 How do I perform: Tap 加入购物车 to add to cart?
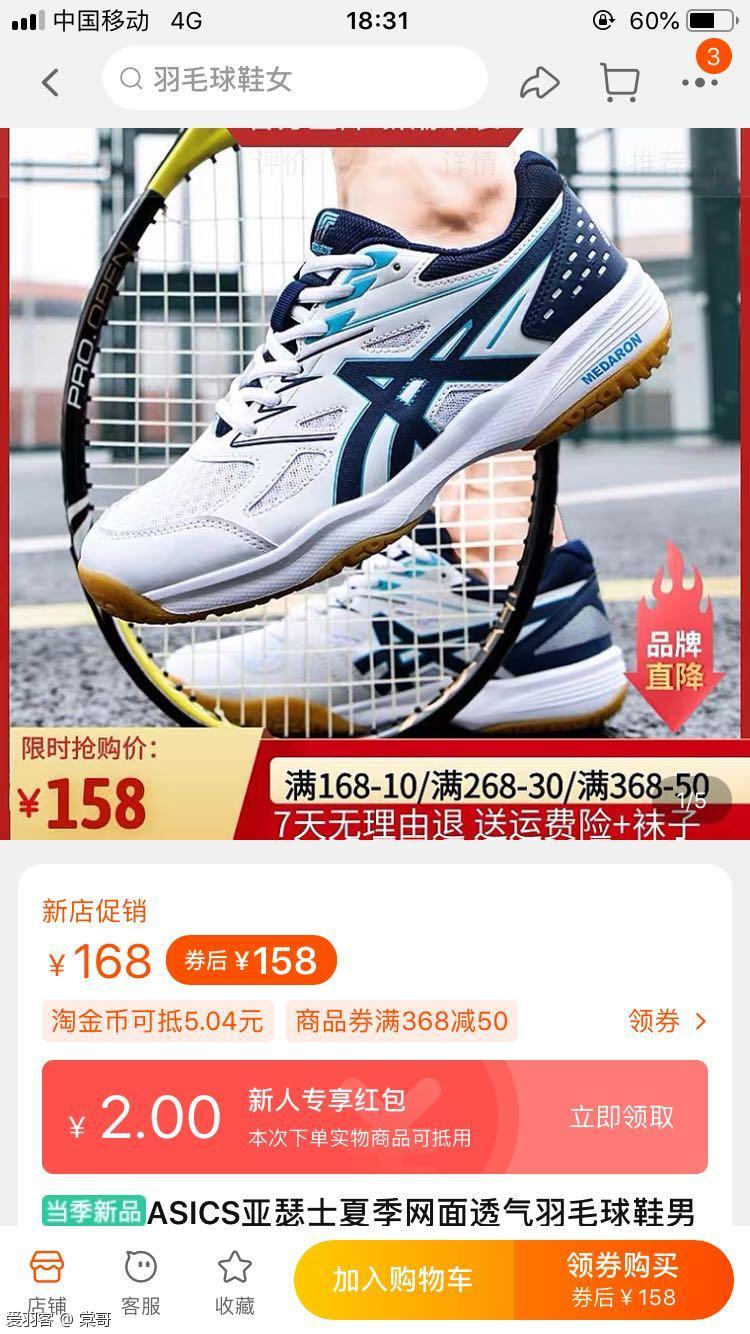403,1280
